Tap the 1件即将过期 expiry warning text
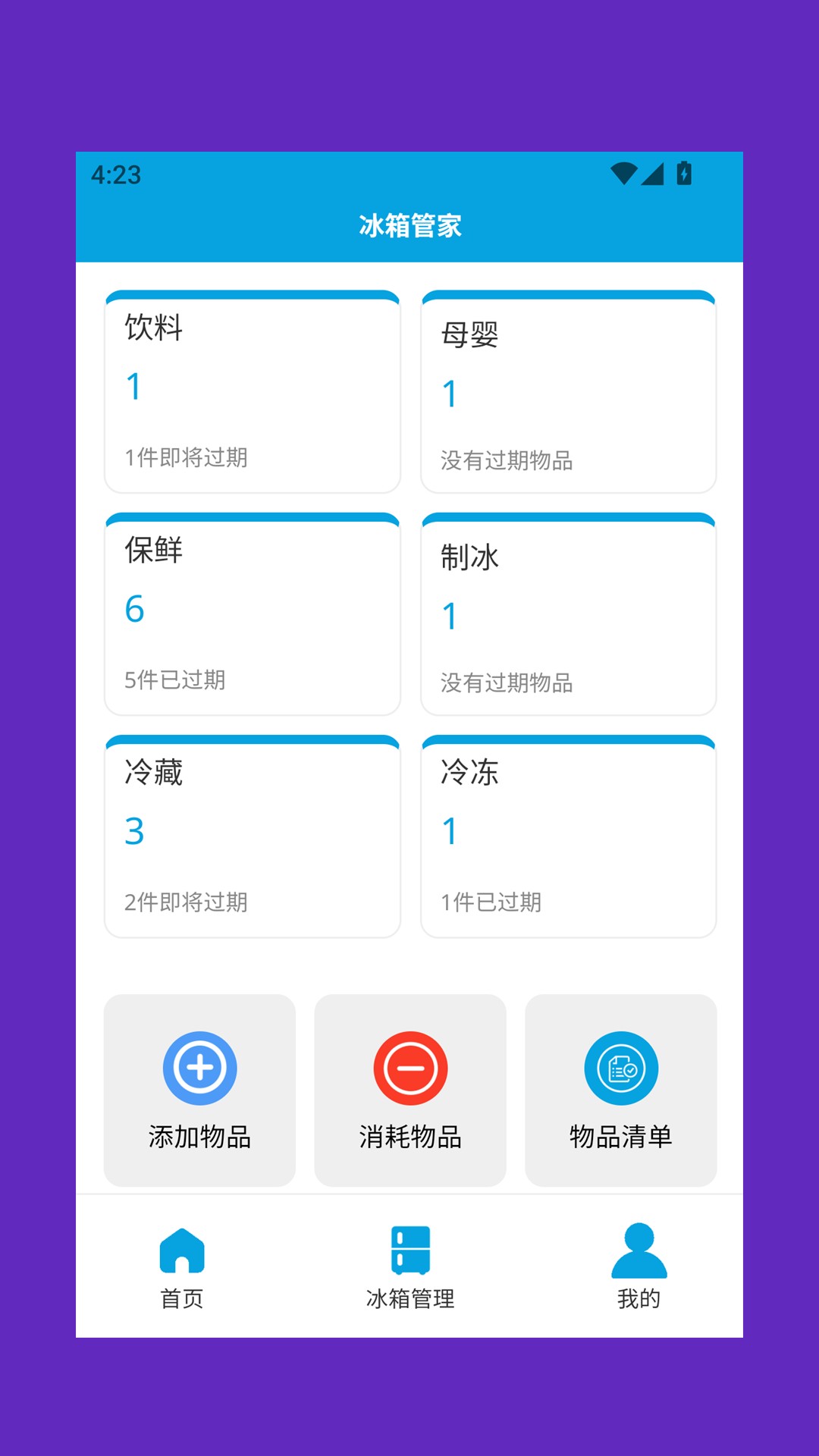 pyautogui.click(x=187, y=457)
